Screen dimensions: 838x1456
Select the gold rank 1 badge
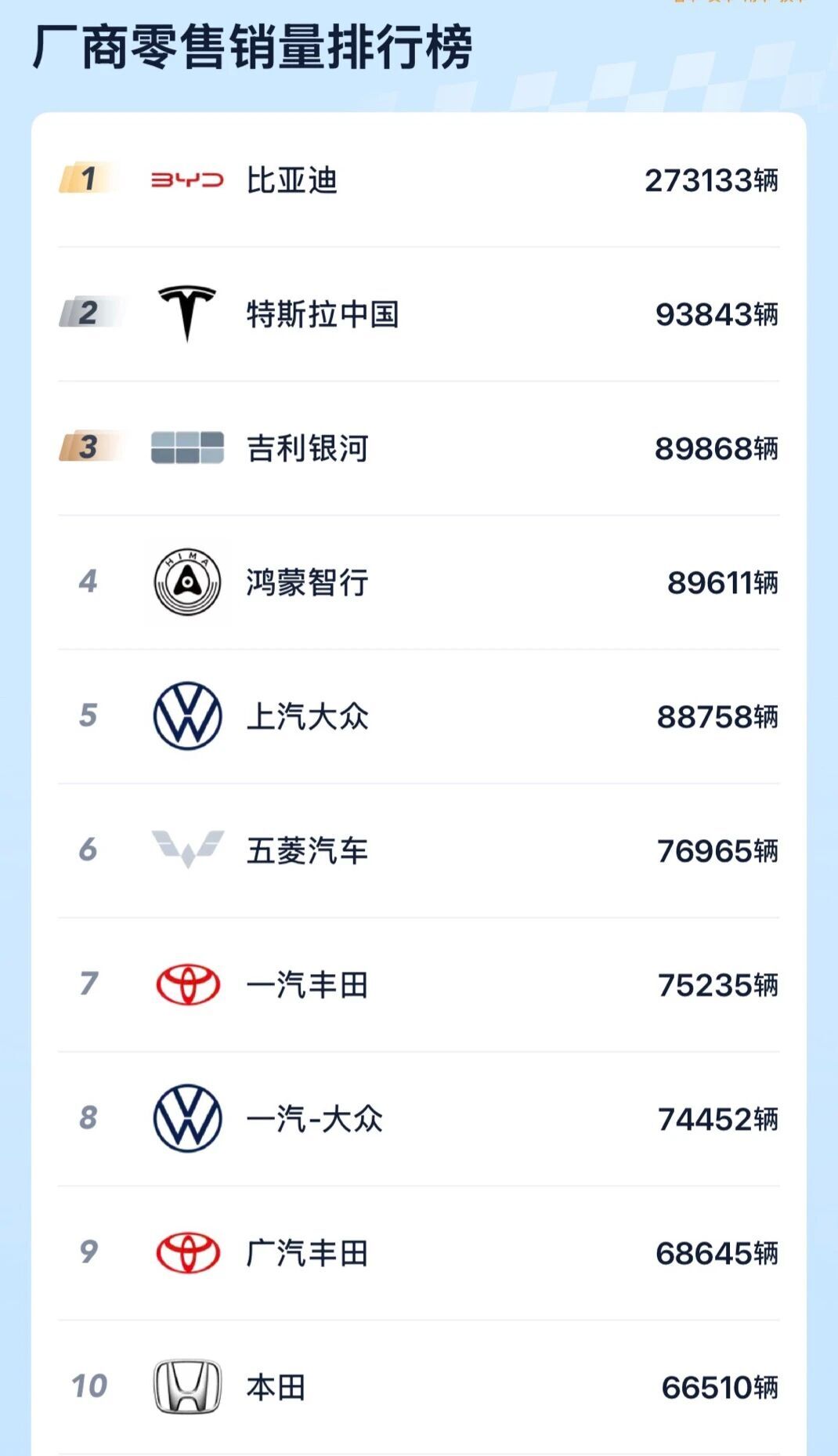pos(85,179)
